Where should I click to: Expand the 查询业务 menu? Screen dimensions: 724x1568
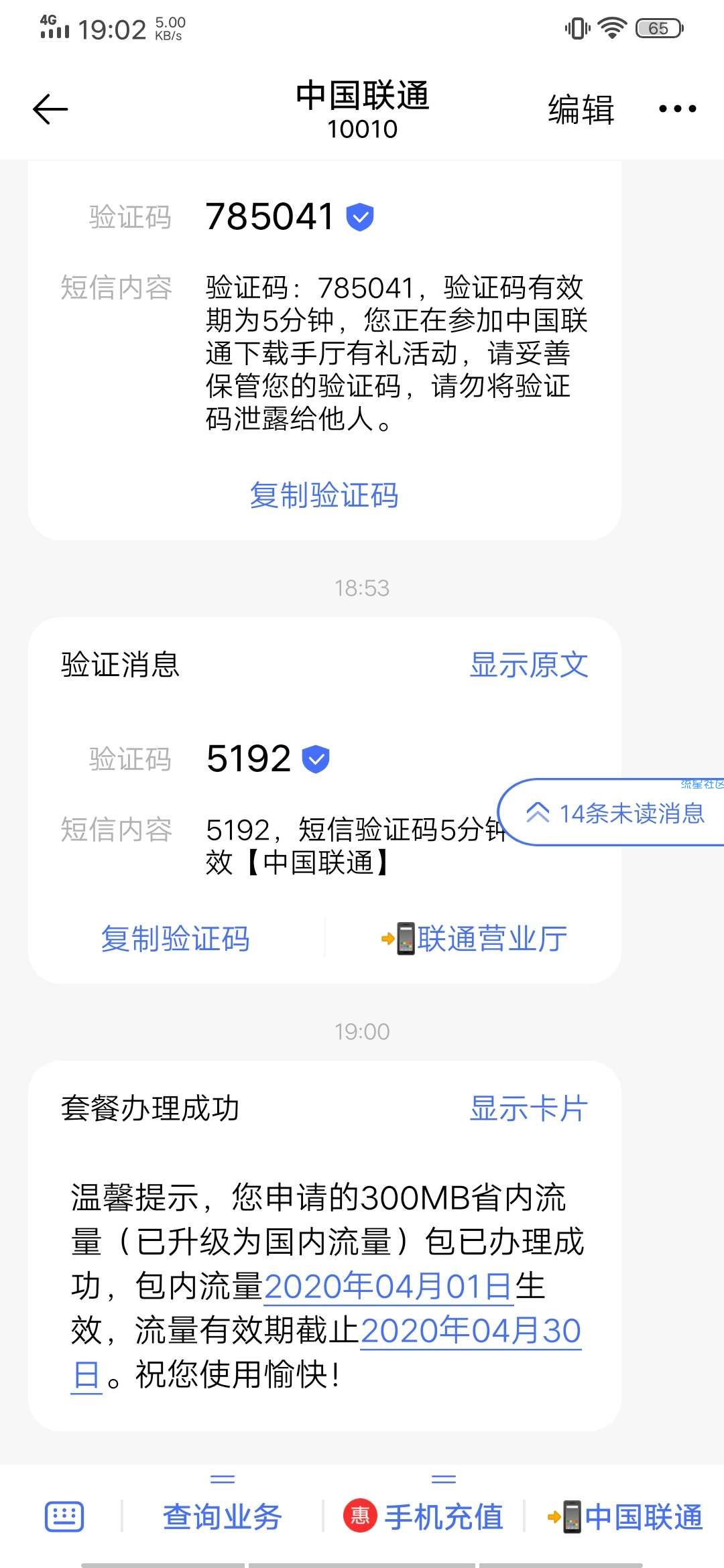(223, 1517)
